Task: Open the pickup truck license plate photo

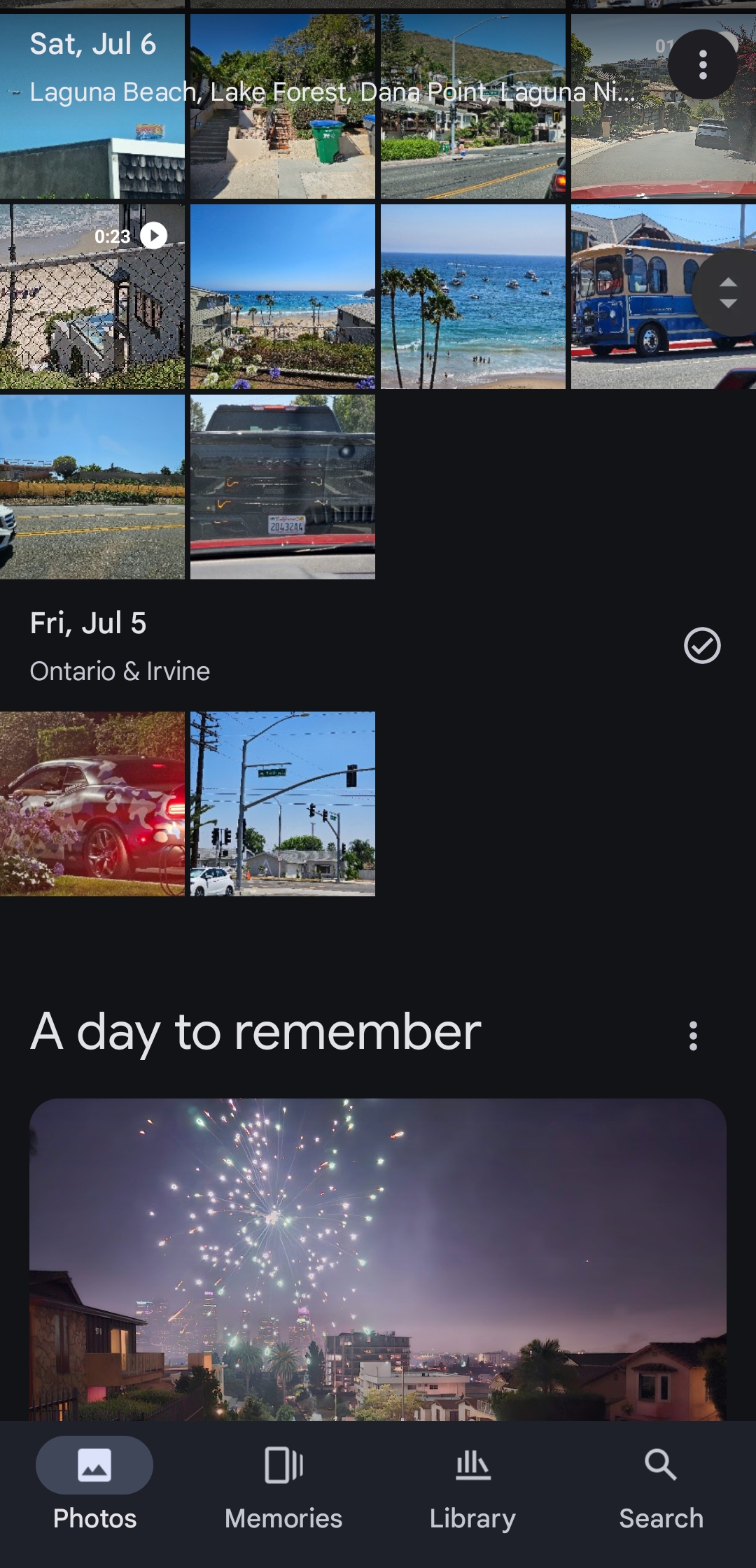Action: pos(283,487)
